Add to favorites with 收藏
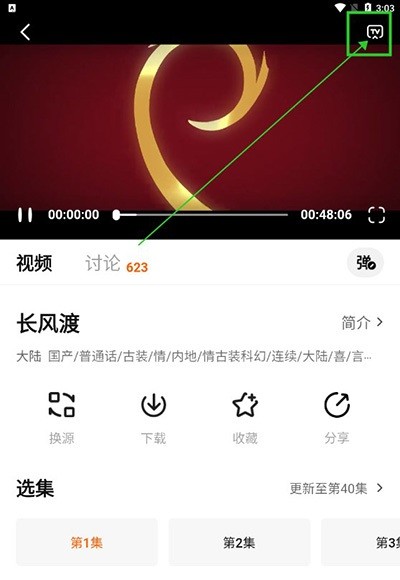This screenshot has height=580, width=400. 245,418
